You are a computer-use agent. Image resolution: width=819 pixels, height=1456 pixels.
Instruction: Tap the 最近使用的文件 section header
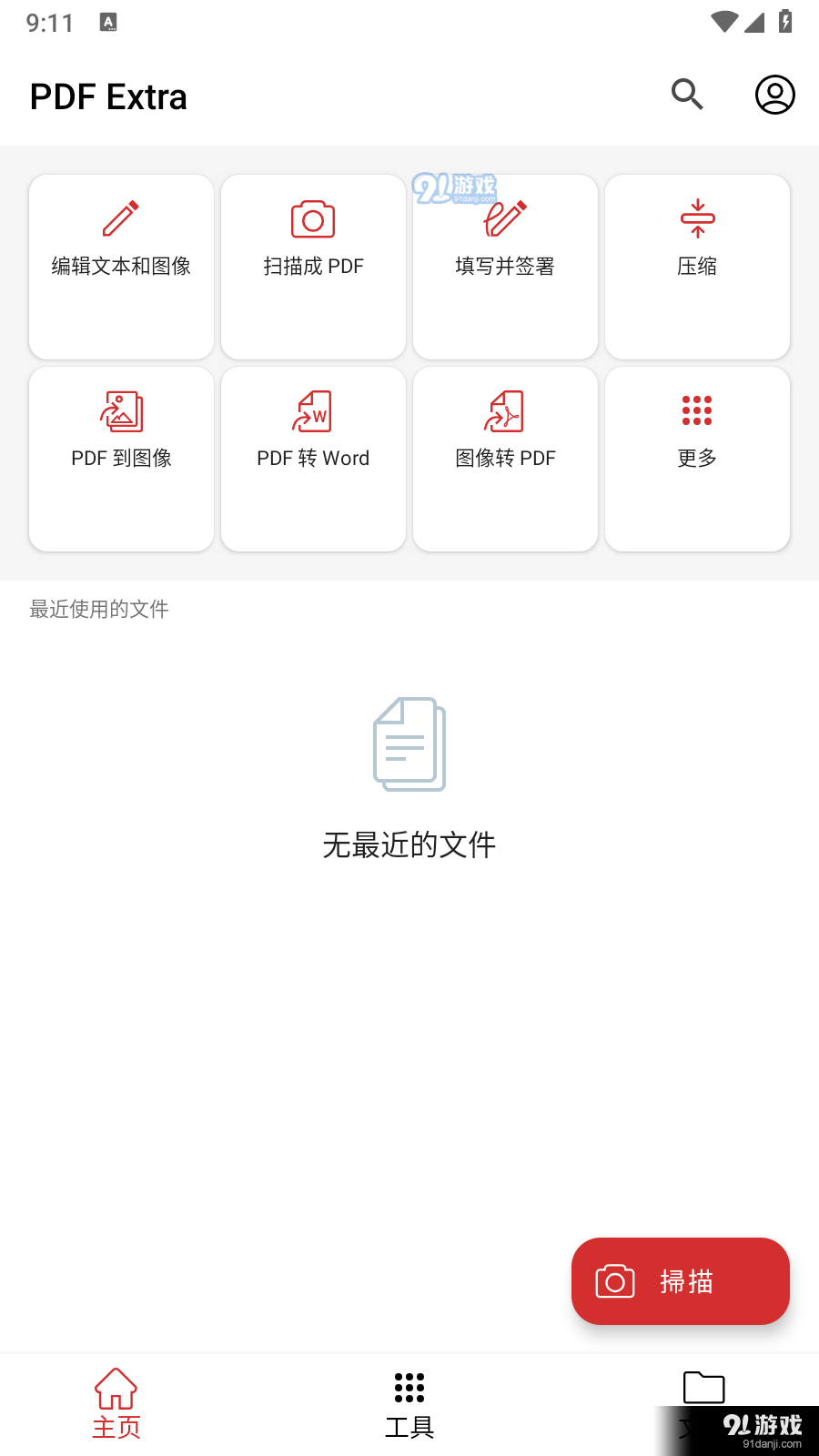click(97, 609)
